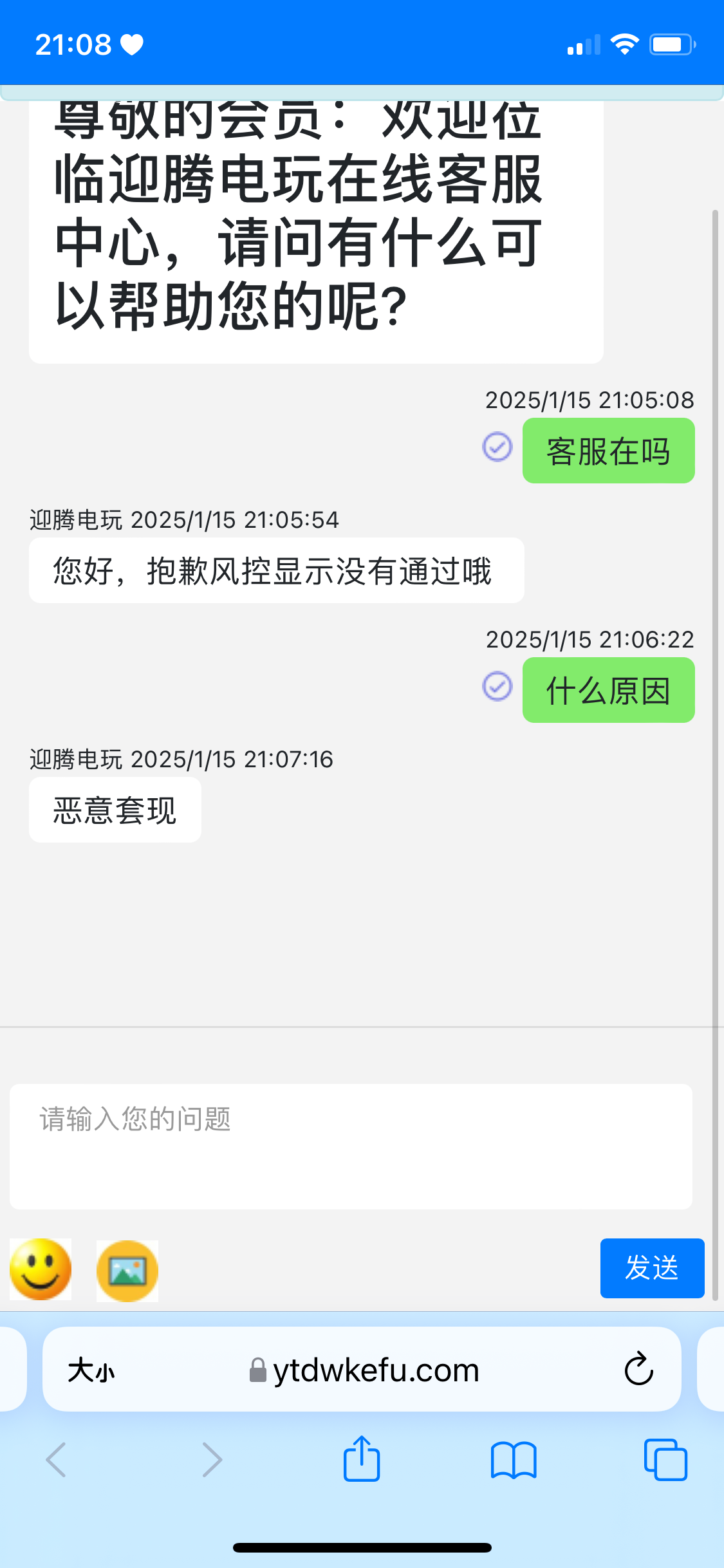This screenshot has height=1568, width=724.
Task: Open Safari bookmarks
Action: point(513,1460)
